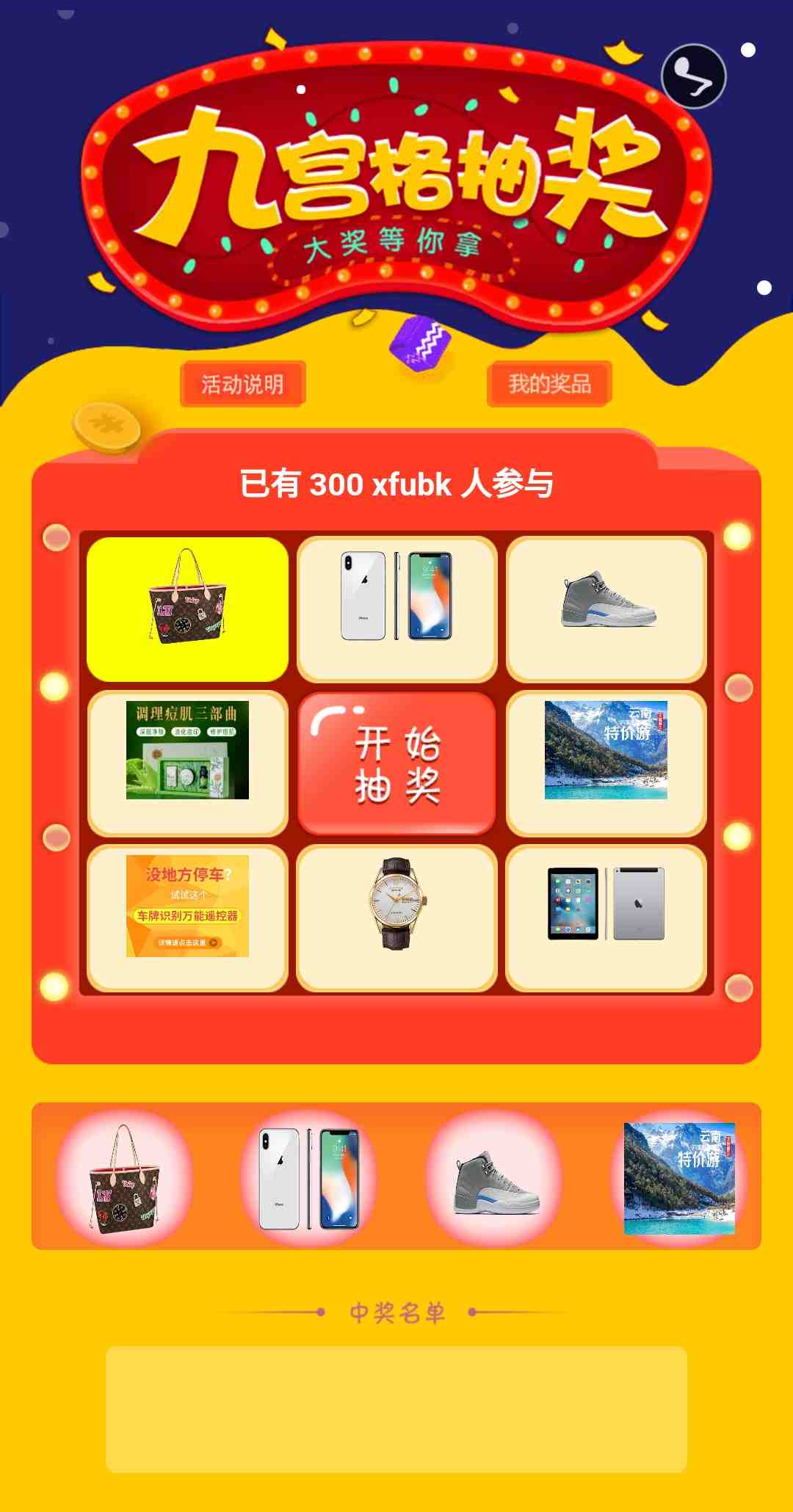Open the 云南特价游 travel tile in the grid
The height and width of the screenshot is (1512, 793).
point(606,762)
